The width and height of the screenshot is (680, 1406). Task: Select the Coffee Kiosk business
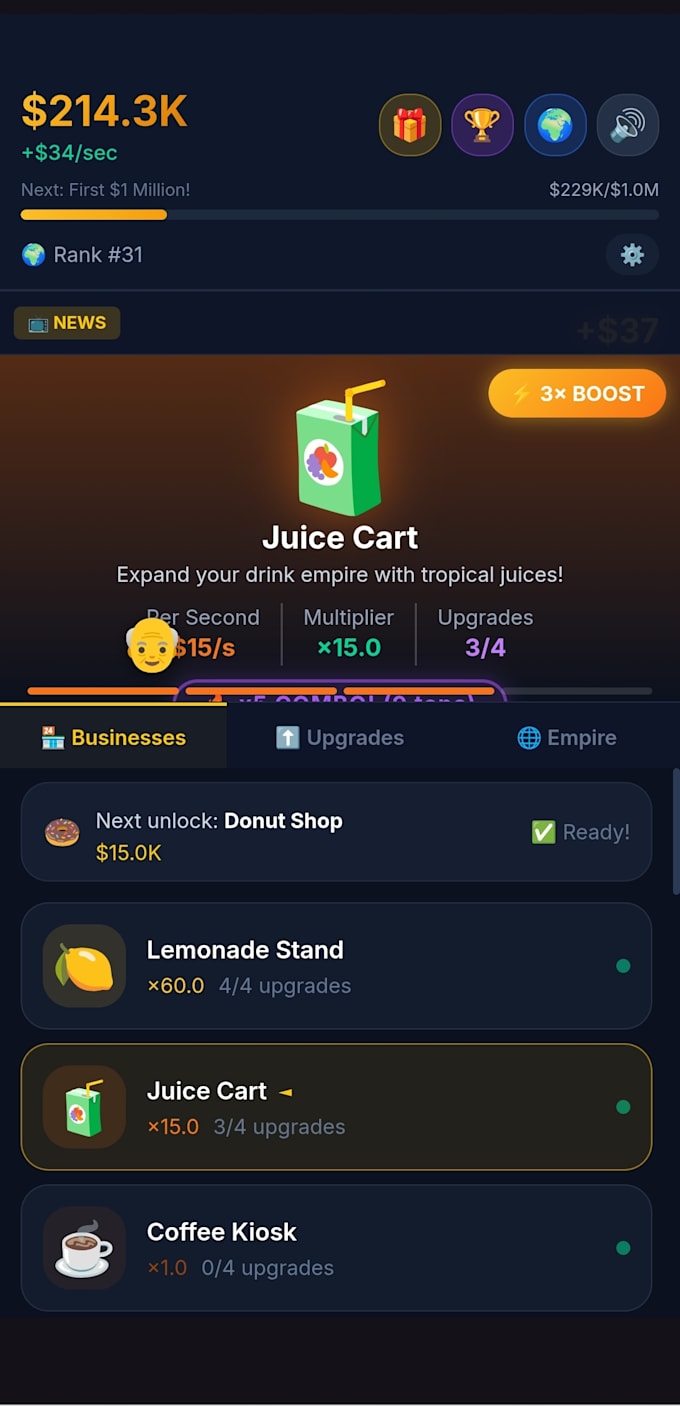pos(336,1248)
